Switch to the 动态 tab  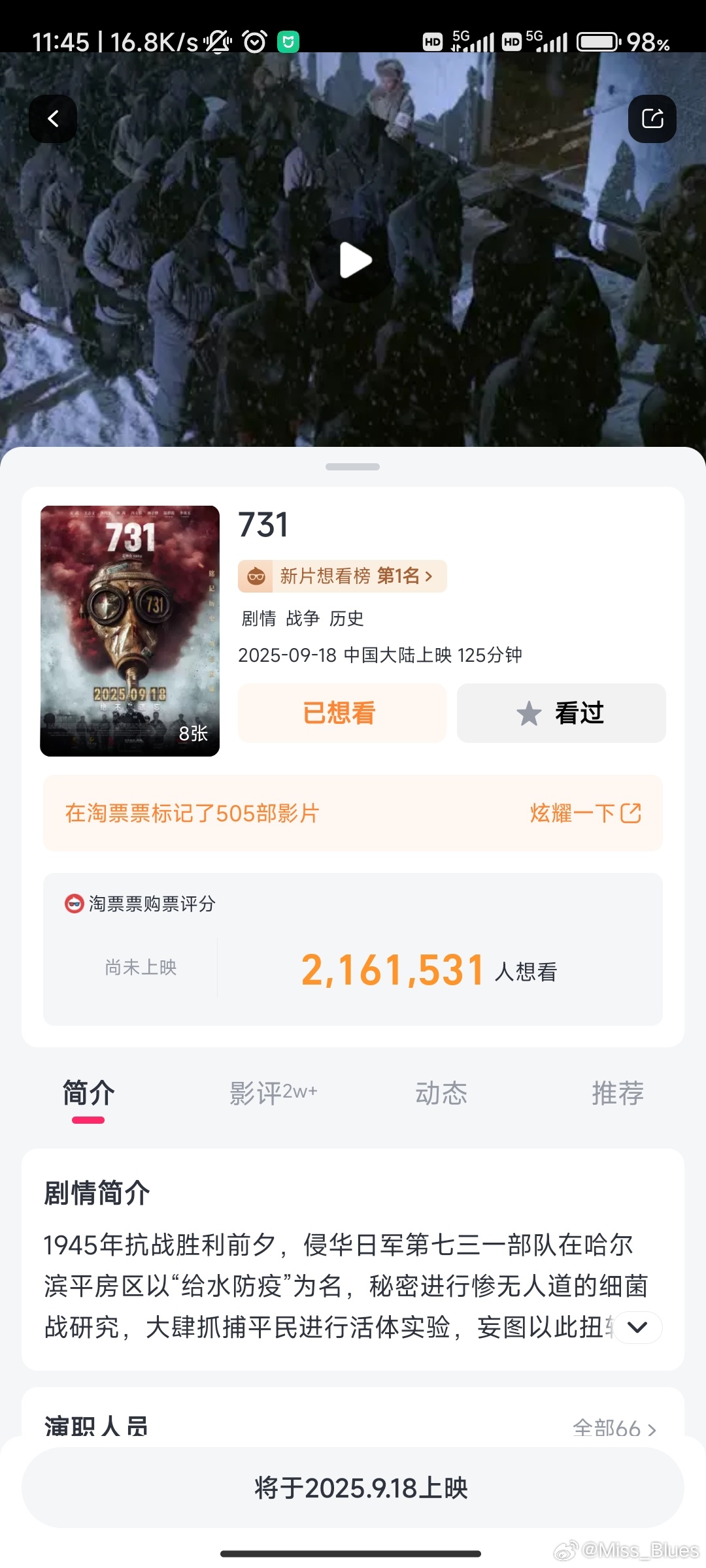pos(441,1093)
